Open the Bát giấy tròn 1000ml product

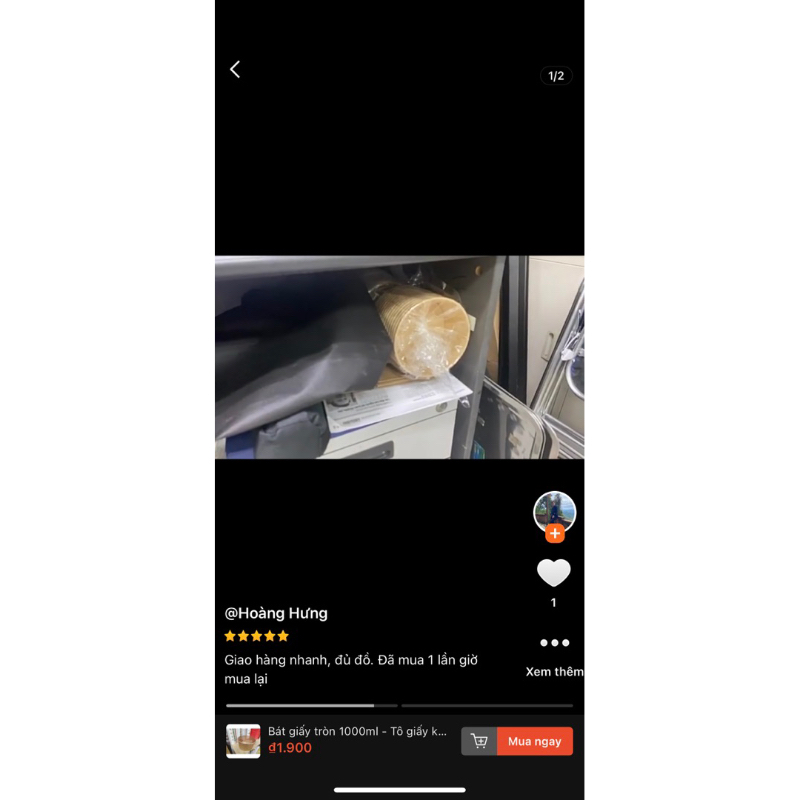tap(357, 732)
